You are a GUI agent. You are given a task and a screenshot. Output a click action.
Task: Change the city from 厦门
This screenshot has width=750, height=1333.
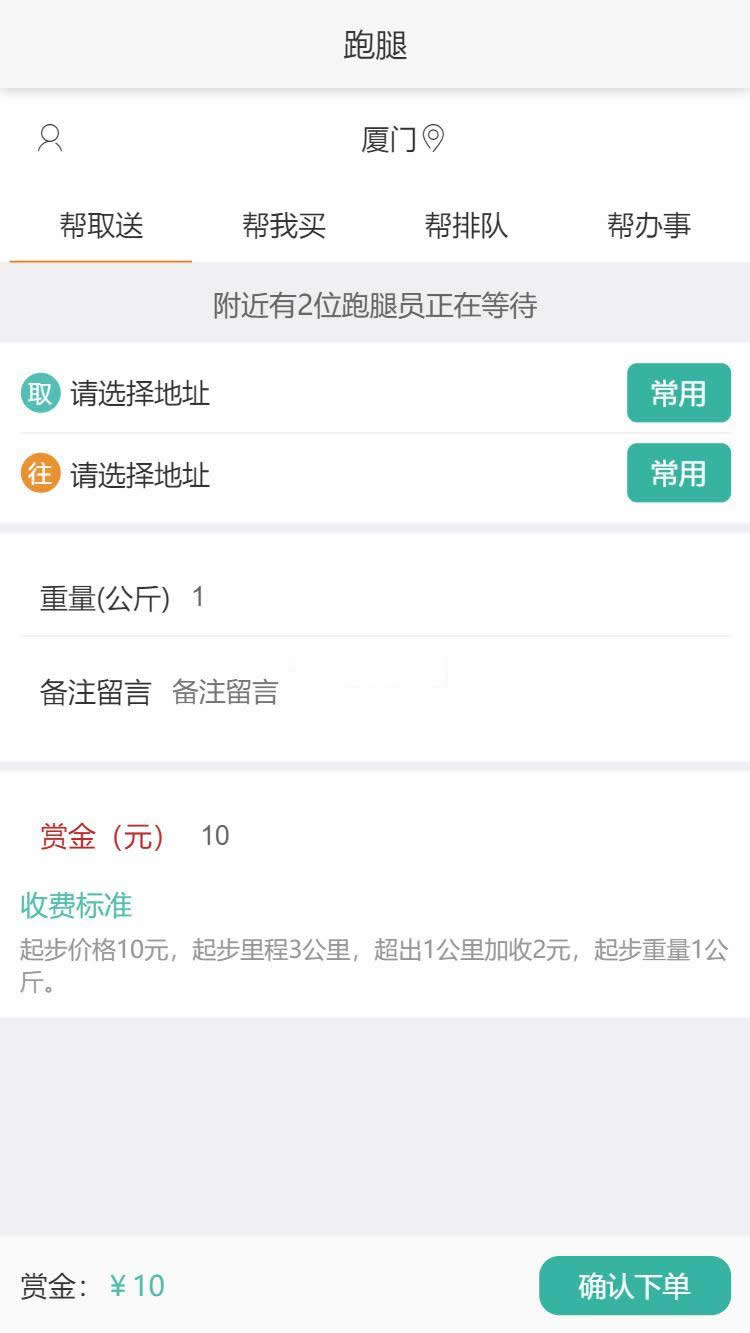click(401, 139)
